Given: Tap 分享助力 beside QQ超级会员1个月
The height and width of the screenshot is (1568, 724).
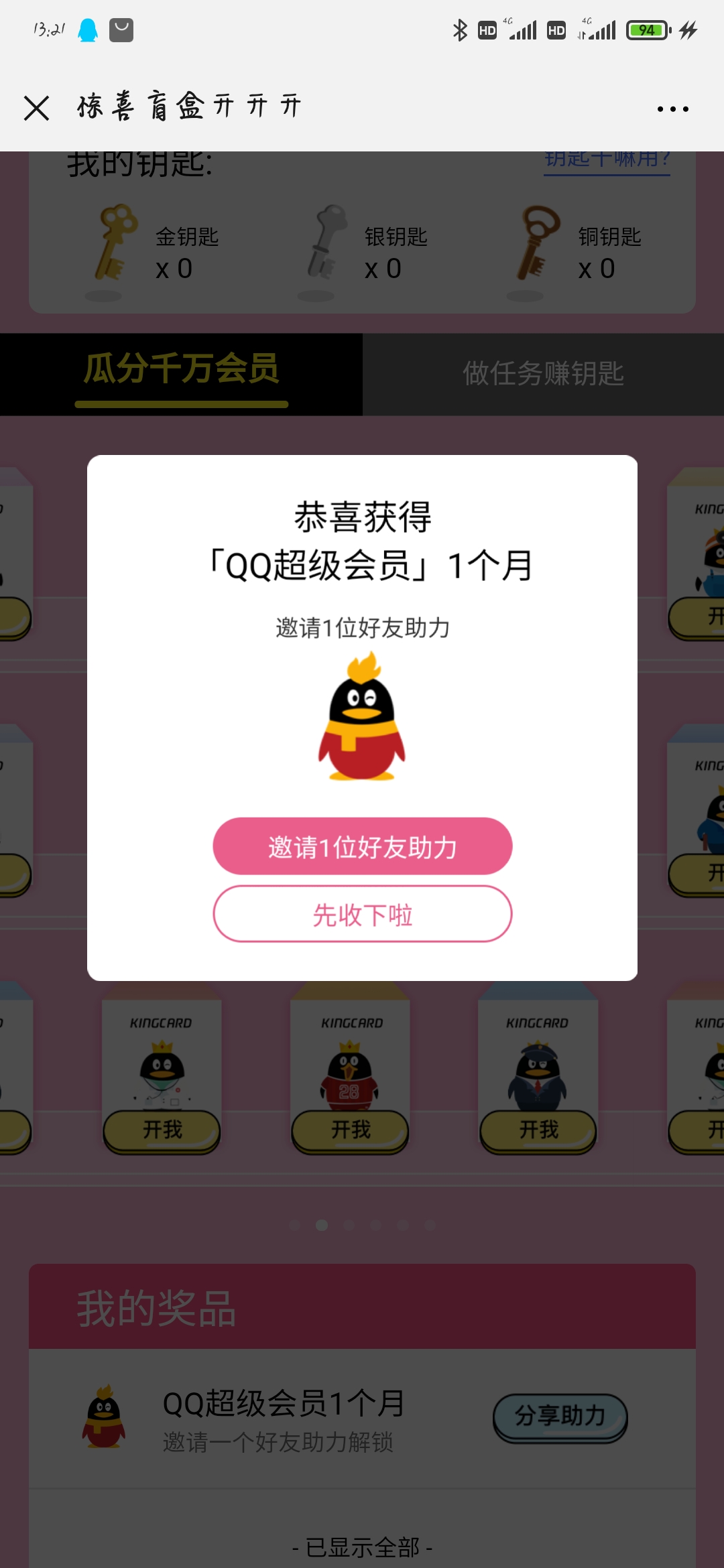Looking at the screenshot, I should coord(560,1417).
